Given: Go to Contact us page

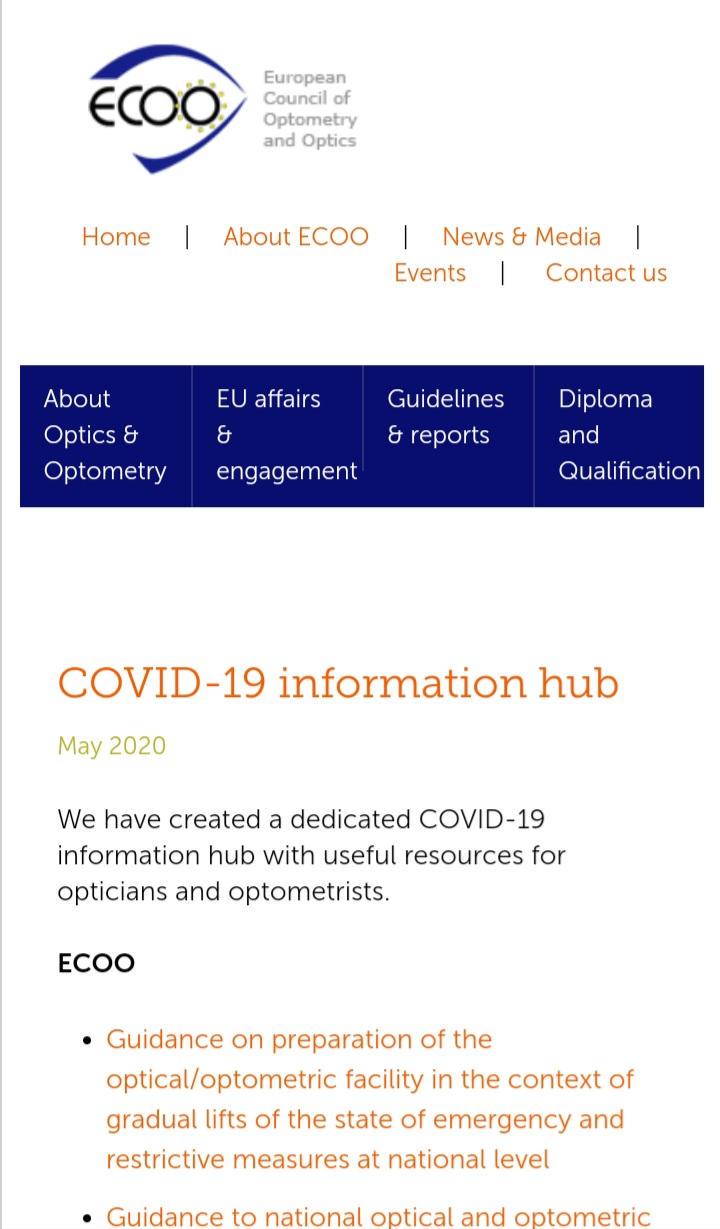Looking at the screenshot, I should [606, 273].
